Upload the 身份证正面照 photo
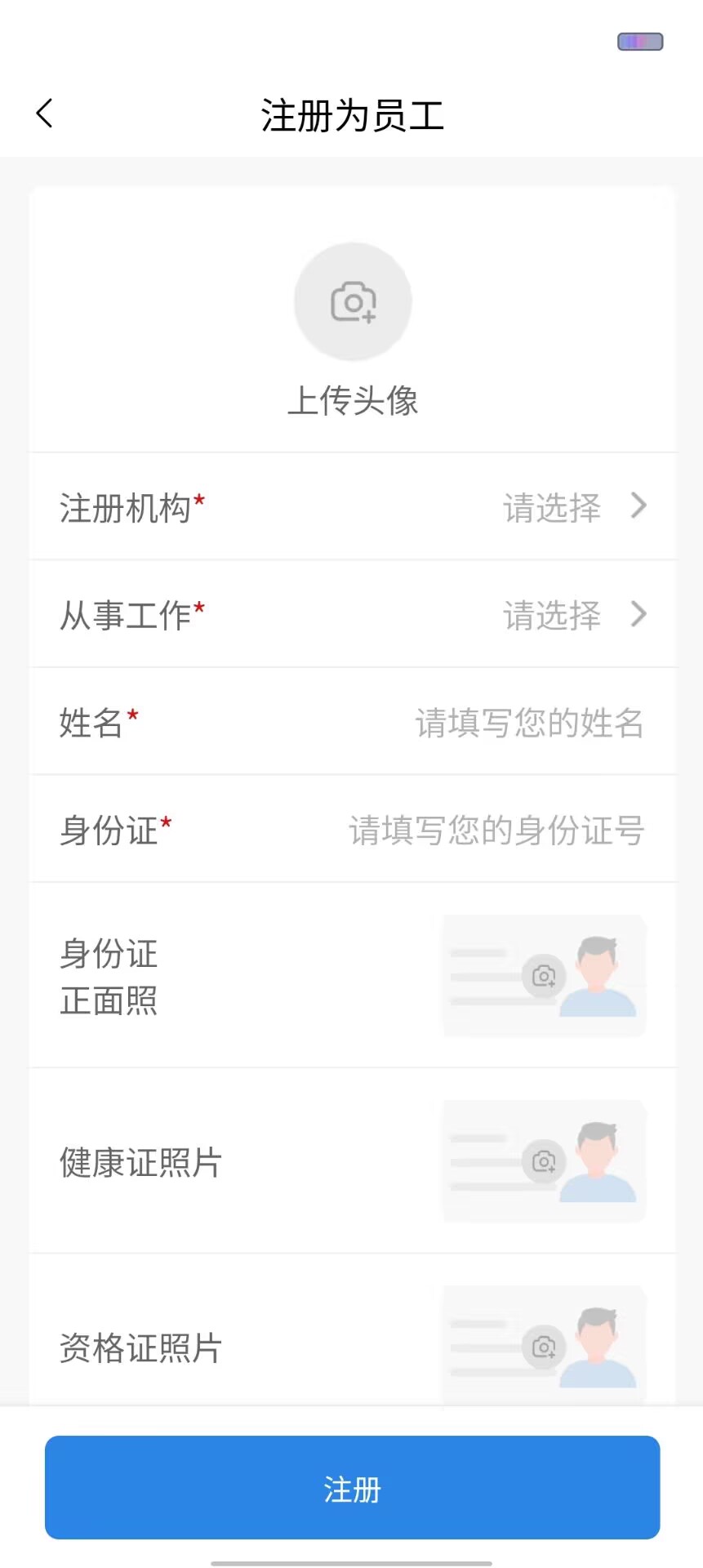This screenshot has height=1568, width=703. click(544, 976)
